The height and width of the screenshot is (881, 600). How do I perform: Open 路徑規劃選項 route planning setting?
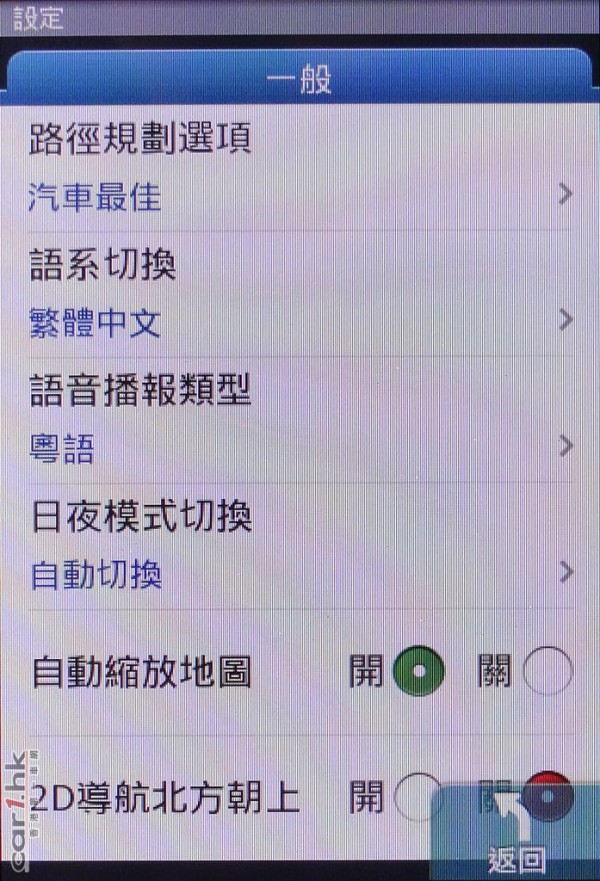pyautogui.click(x=300, y=168)
